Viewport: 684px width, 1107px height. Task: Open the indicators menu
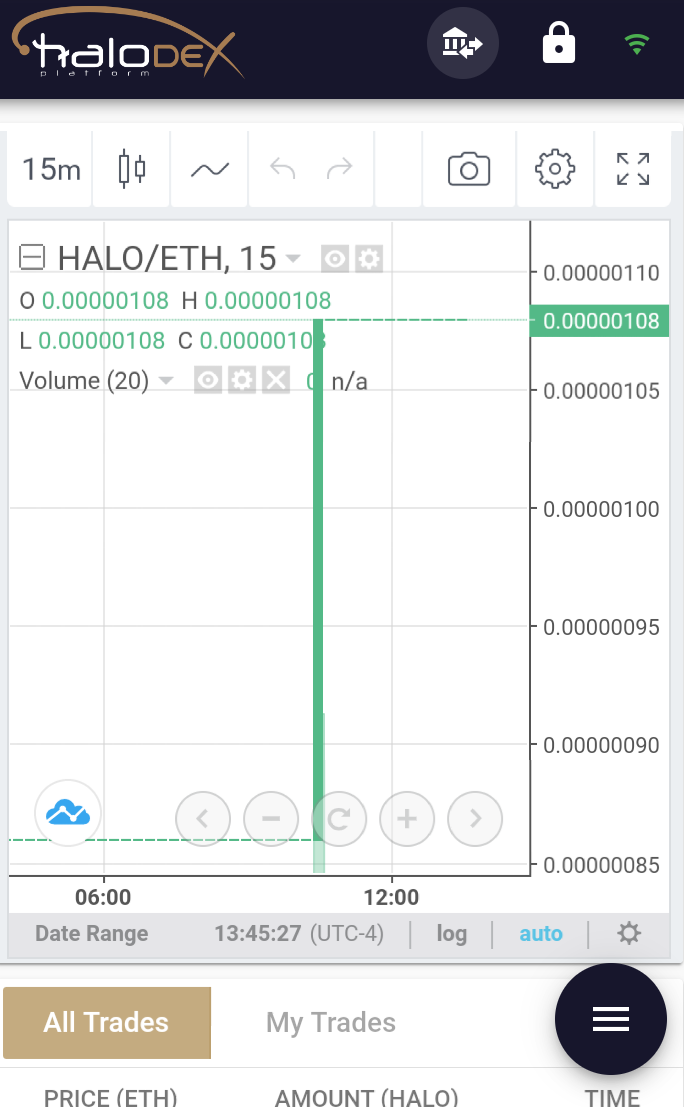point(210,170)
